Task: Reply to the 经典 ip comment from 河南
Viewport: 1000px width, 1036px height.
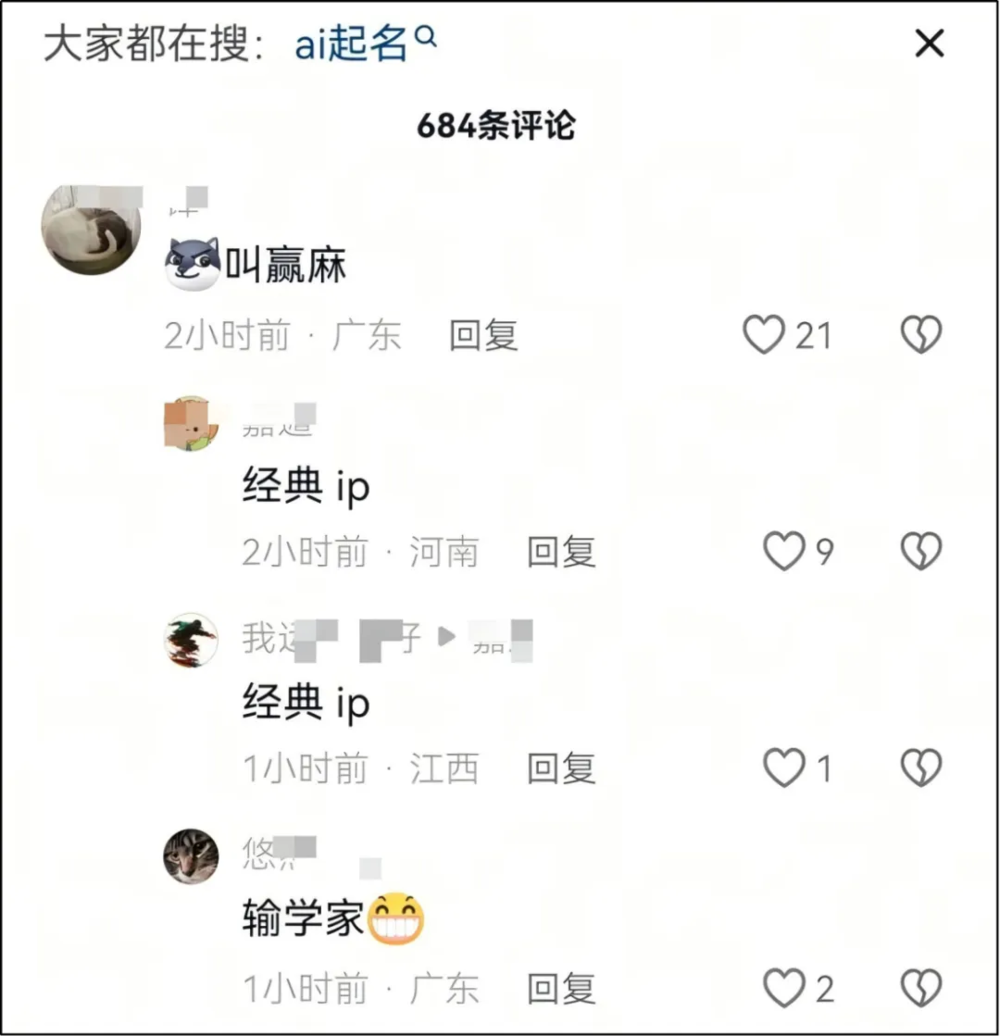Action: pos(561,552)
